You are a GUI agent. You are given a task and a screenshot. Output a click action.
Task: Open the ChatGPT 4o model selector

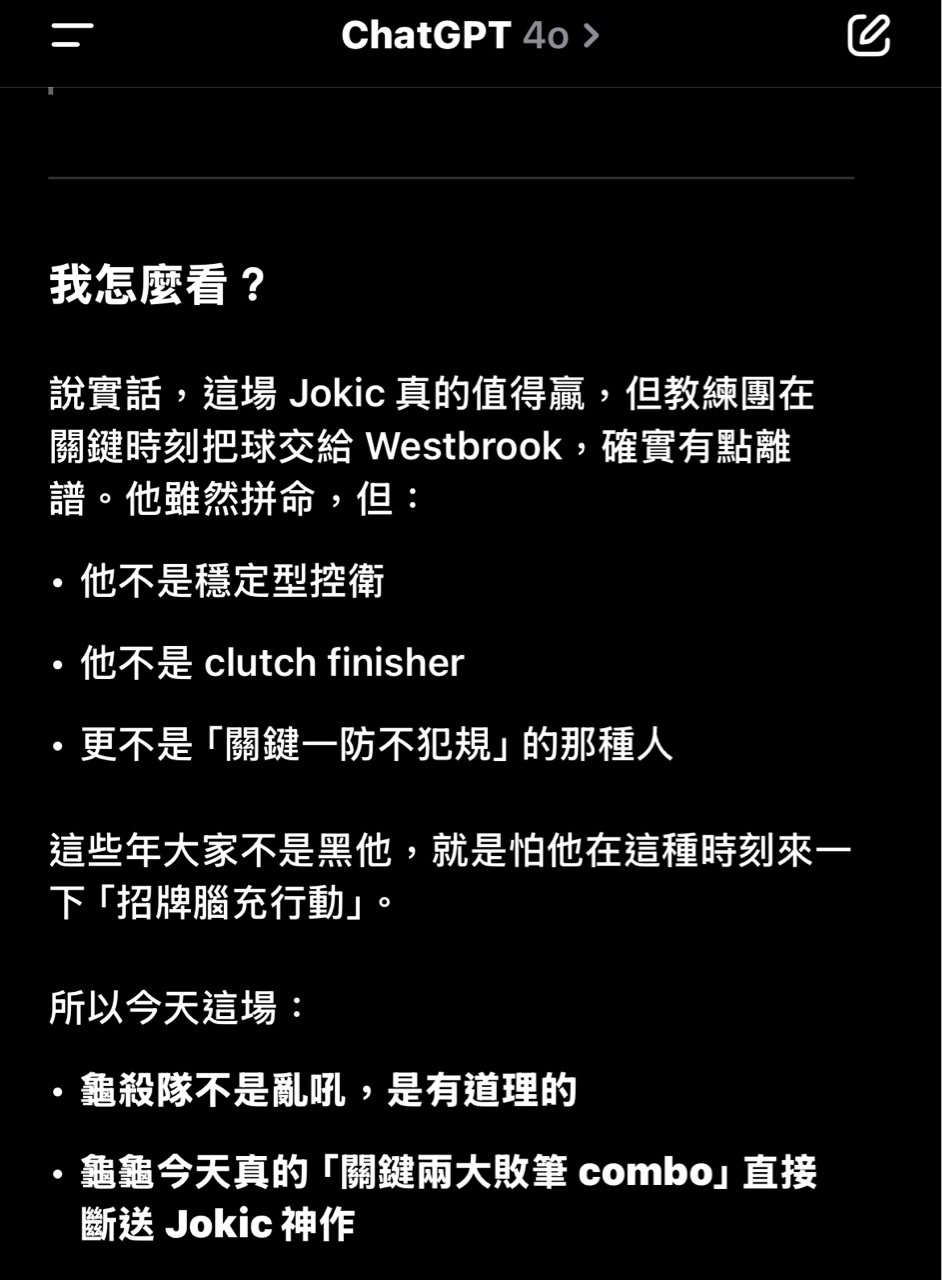click(x=470, y=37)
